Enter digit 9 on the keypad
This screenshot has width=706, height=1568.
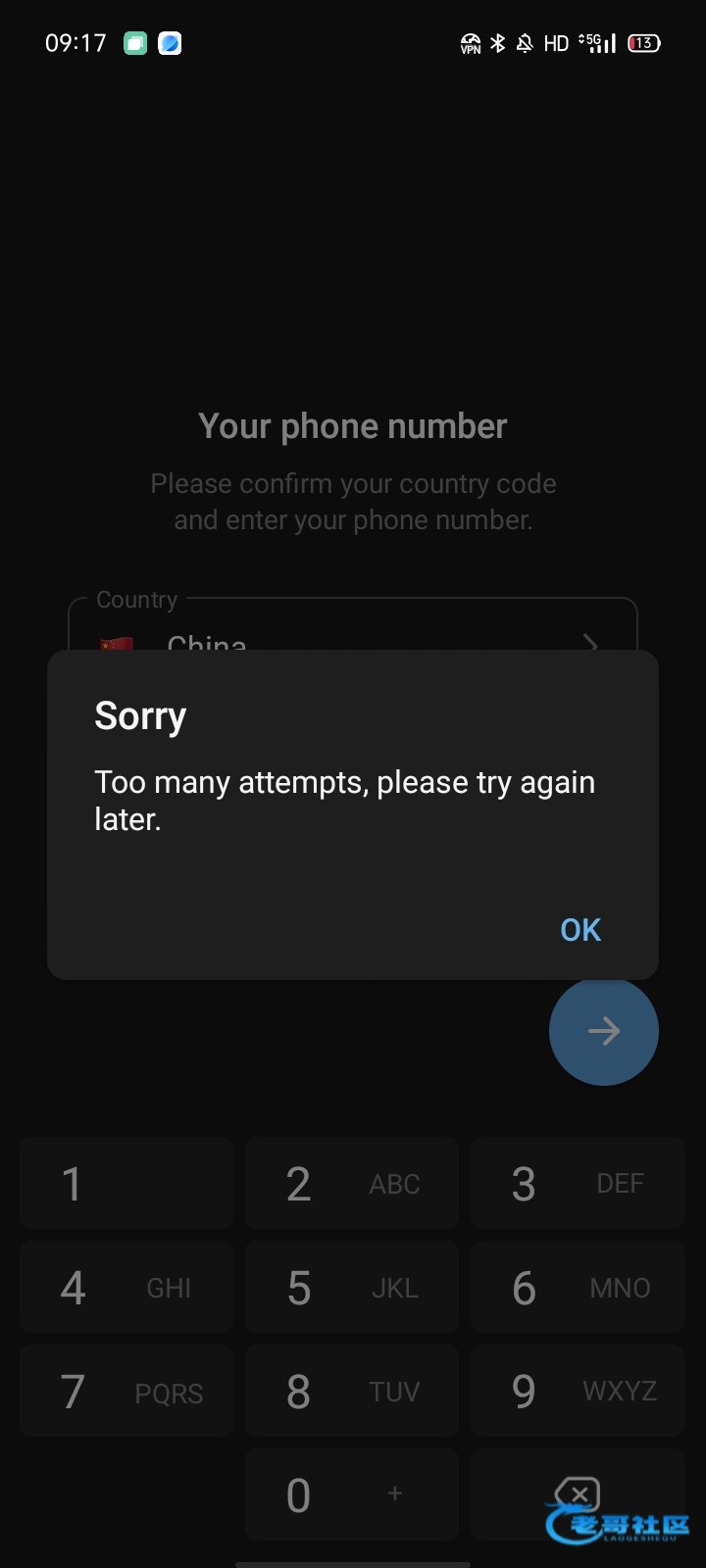[x=578, y=1391]
